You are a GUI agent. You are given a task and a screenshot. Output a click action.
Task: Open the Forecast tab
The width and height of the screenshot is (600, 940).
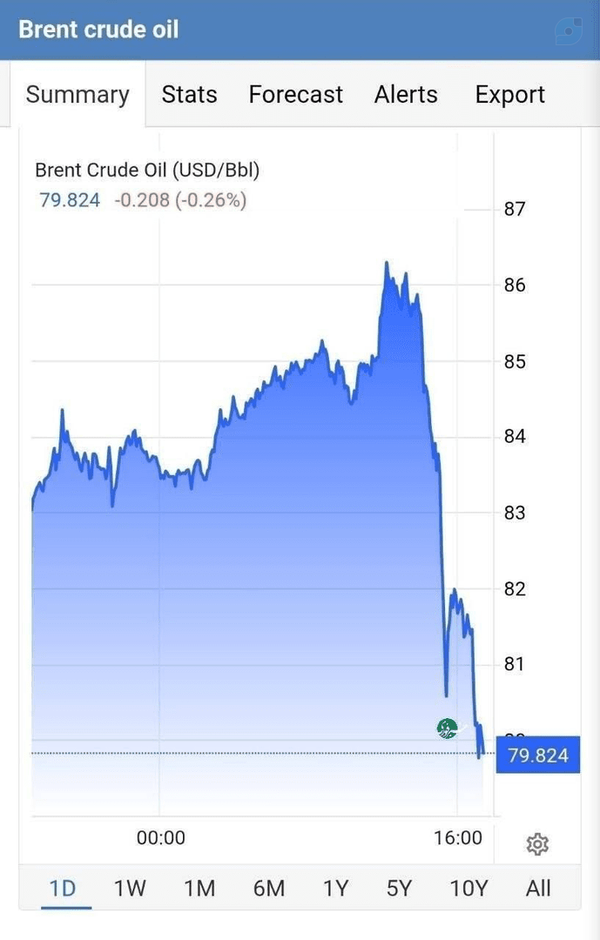296,94
